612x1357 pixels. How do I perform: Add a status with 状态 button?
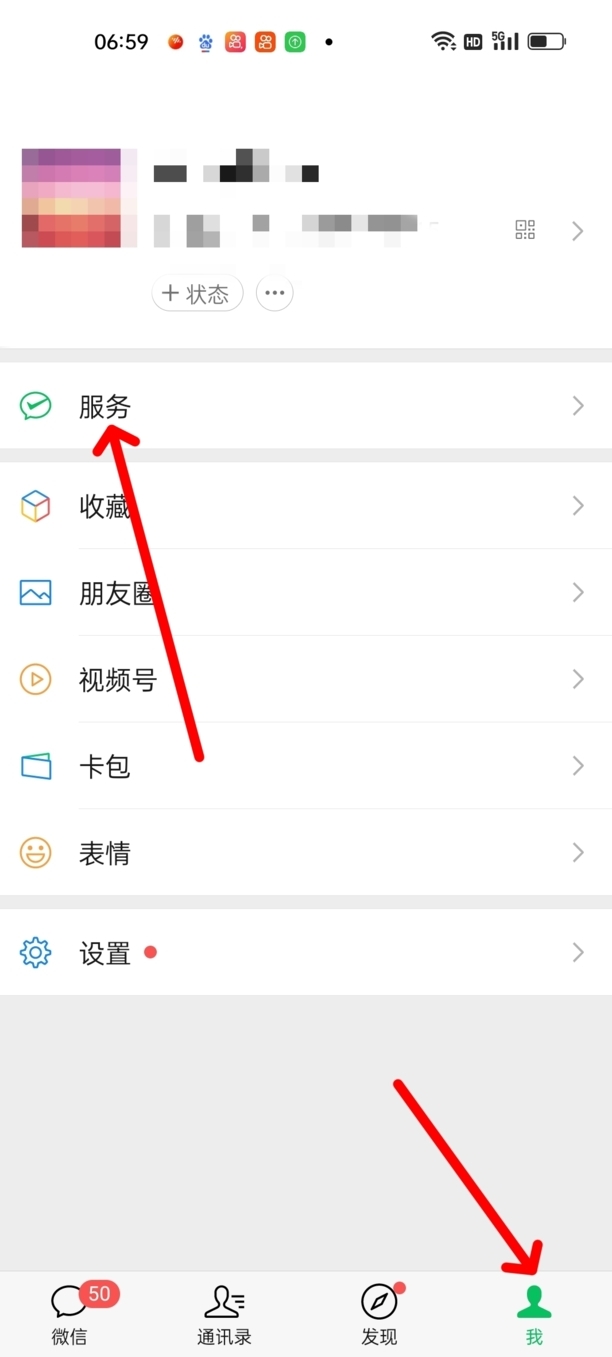coord(197,294)
